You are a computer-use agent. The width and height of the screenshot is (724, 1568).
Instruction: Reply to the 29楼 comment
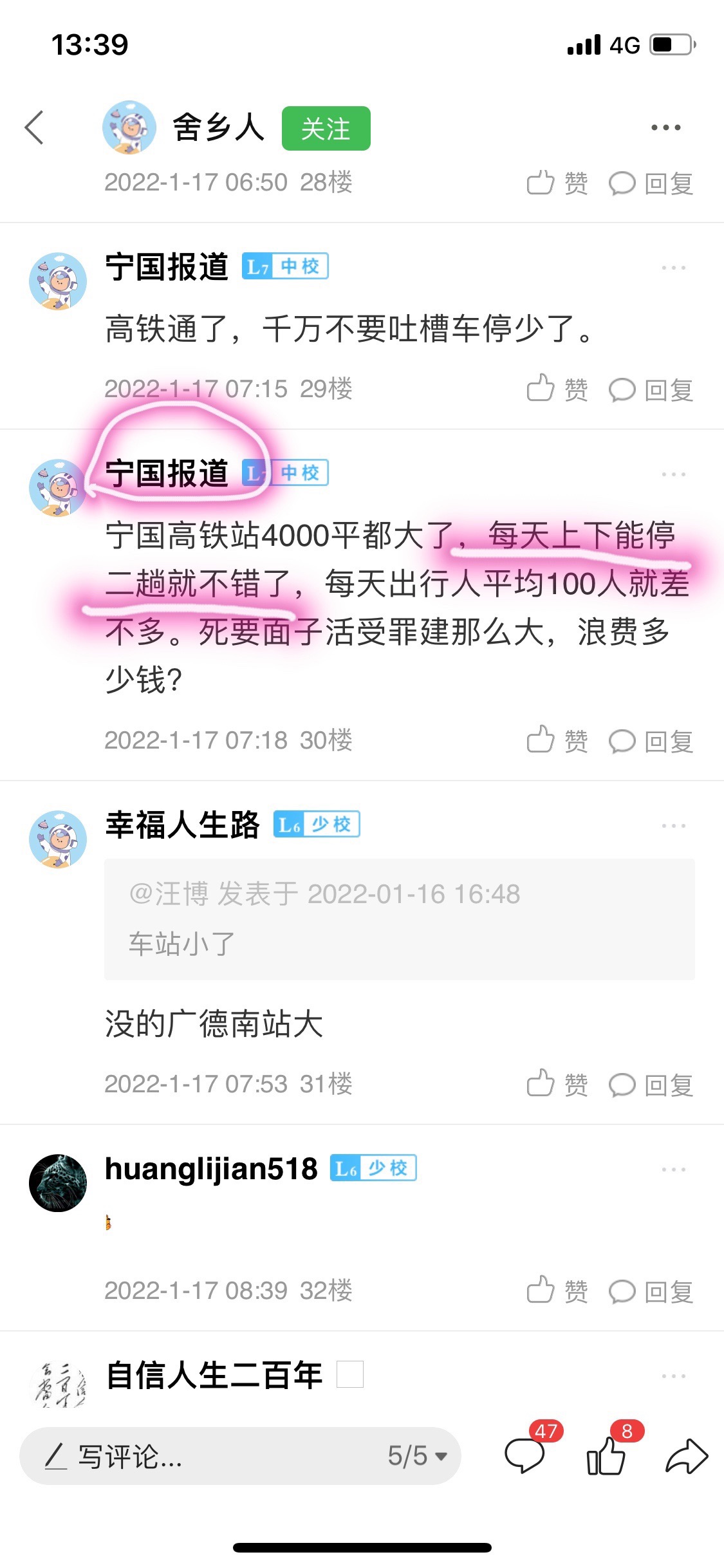(651, 389)
